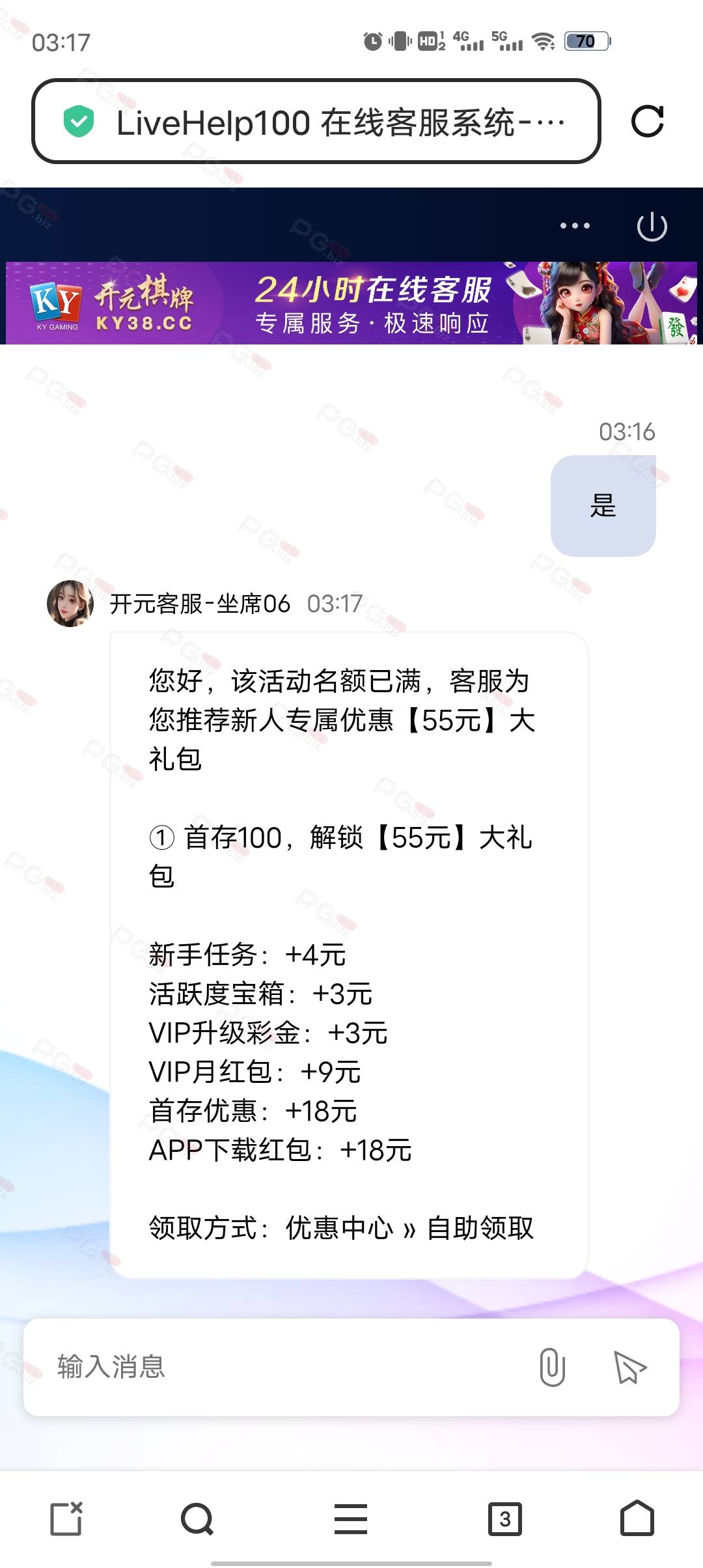Open the three-dot chat options menu
This screenshot has height=1568, width=703.
(575, 226)
